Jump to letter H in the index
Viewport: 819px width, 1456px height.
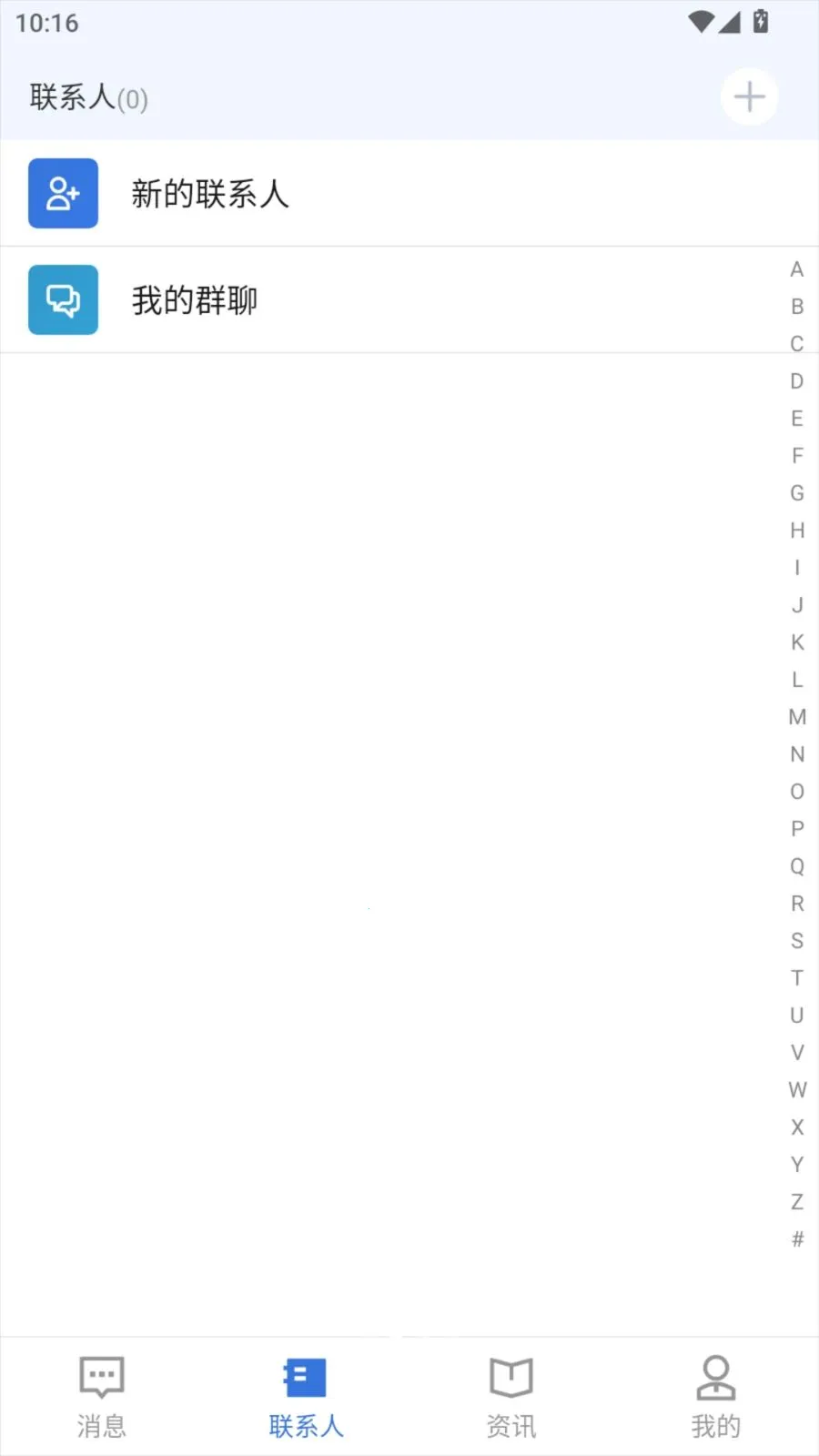click(797, 531)
